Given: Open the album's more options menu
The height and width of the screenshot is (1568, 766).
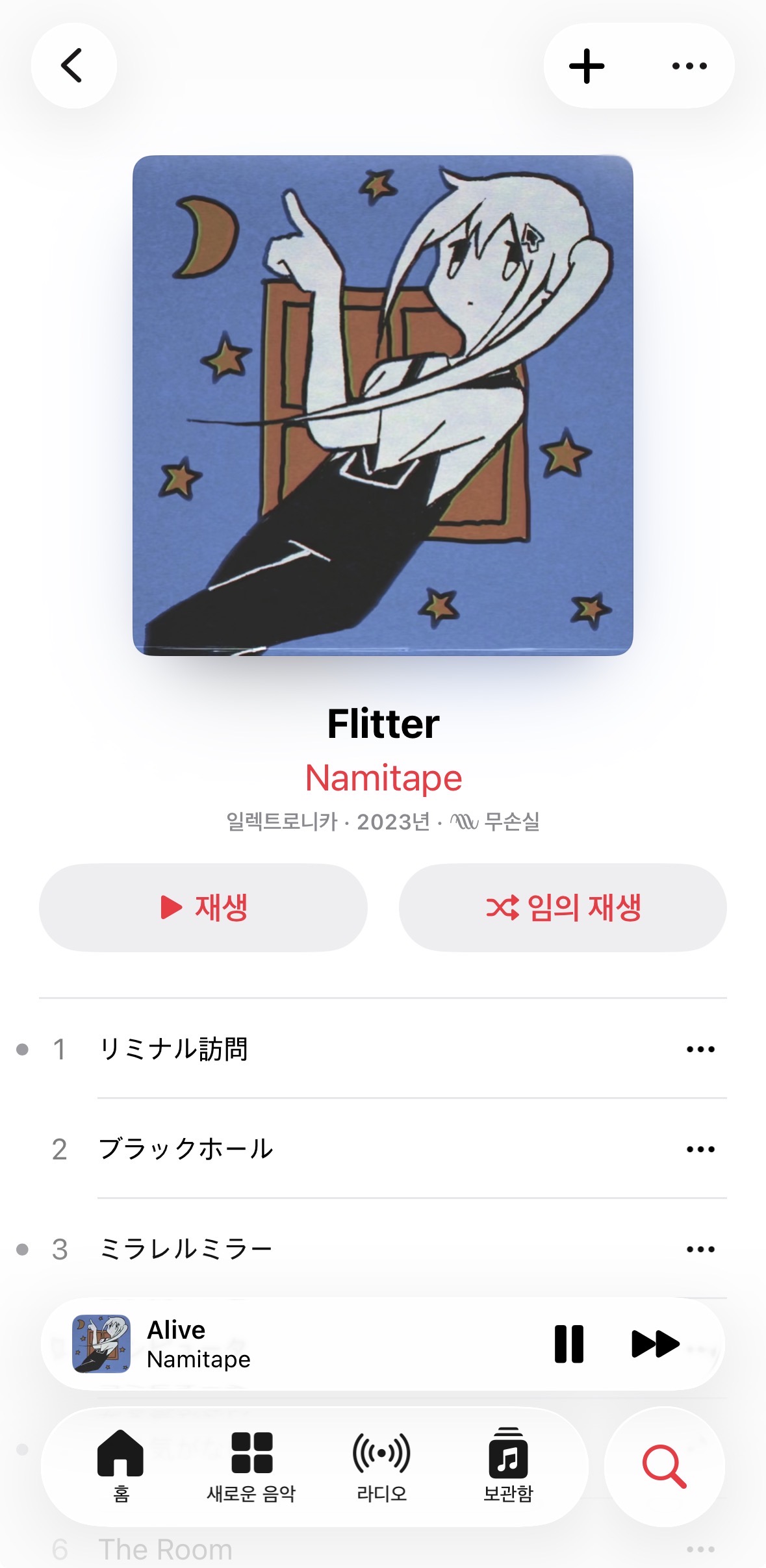Looking at the screenshot, I should pos(689,66).
